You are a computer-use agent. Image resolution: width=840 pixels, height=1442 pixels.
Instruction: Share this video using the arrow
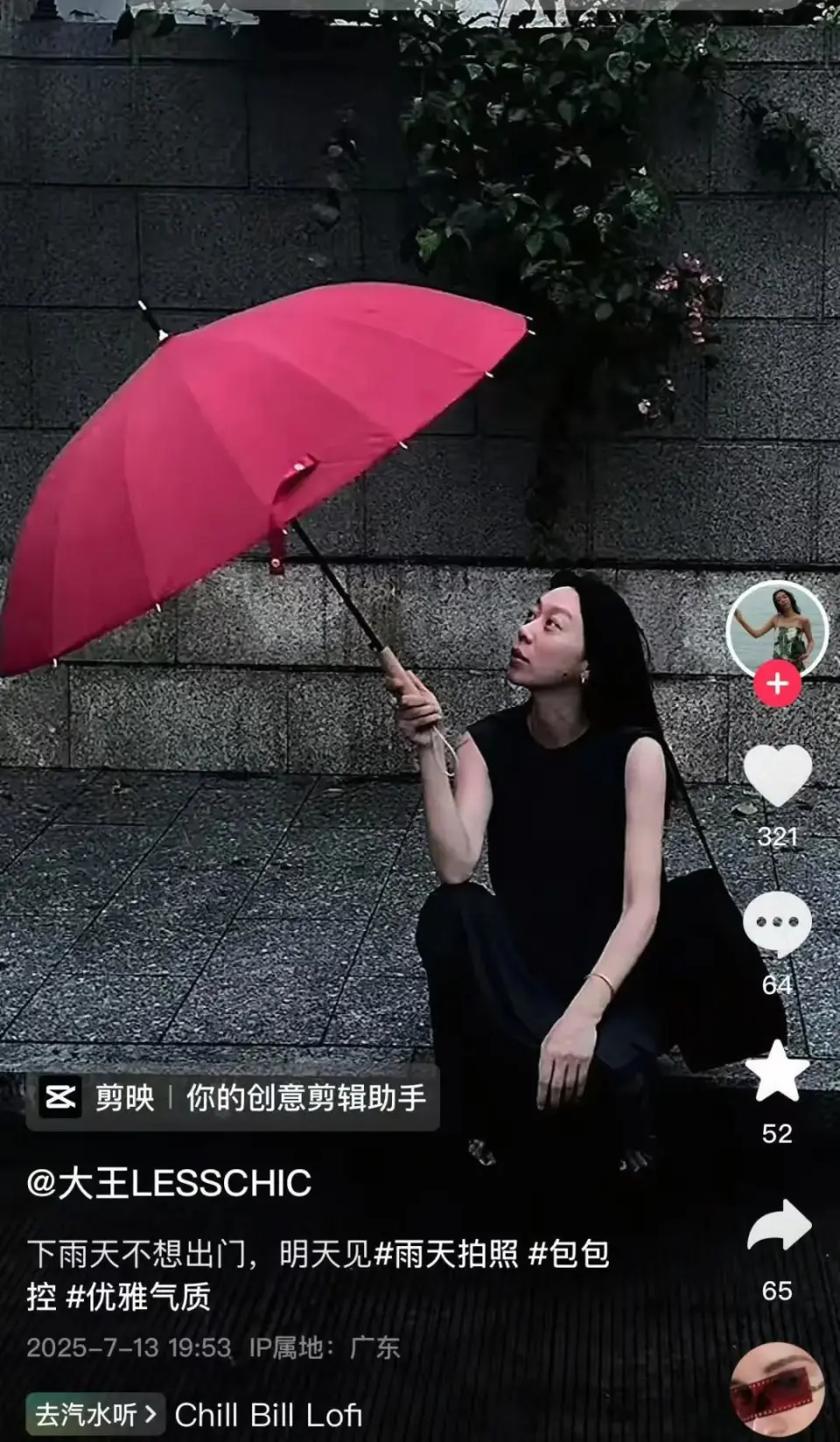coord(779,1227)
